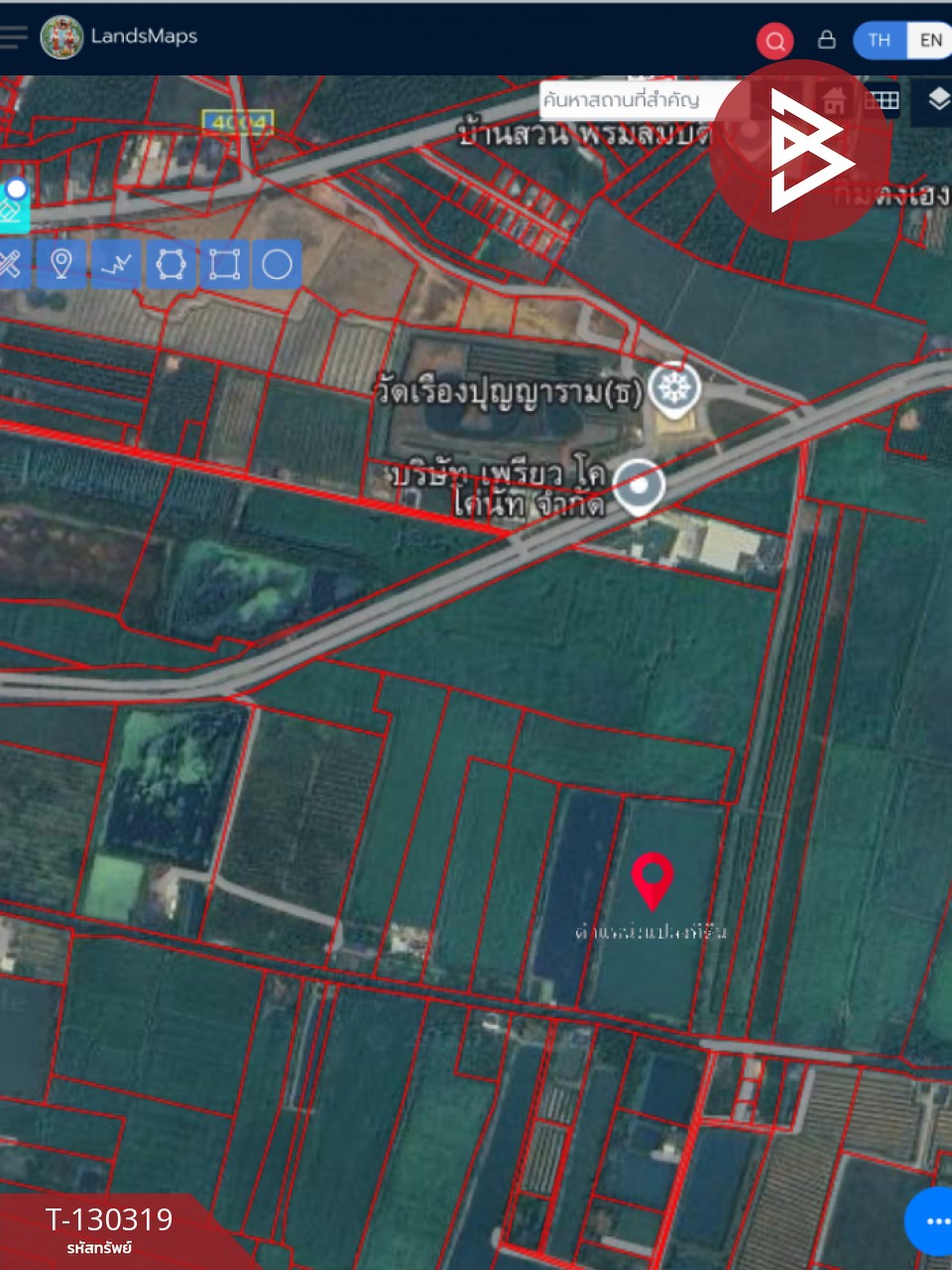952x1270 pixels.
Task: Select the place marker tool
Action: point(61,264)
